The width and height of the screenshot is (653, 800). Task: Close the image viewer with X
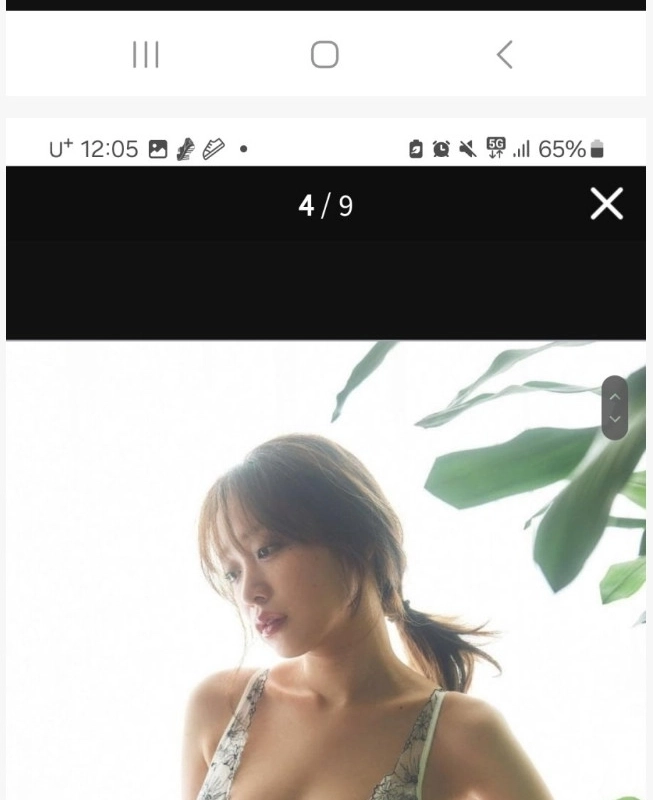pyautogui.click(x=606, y=204)
